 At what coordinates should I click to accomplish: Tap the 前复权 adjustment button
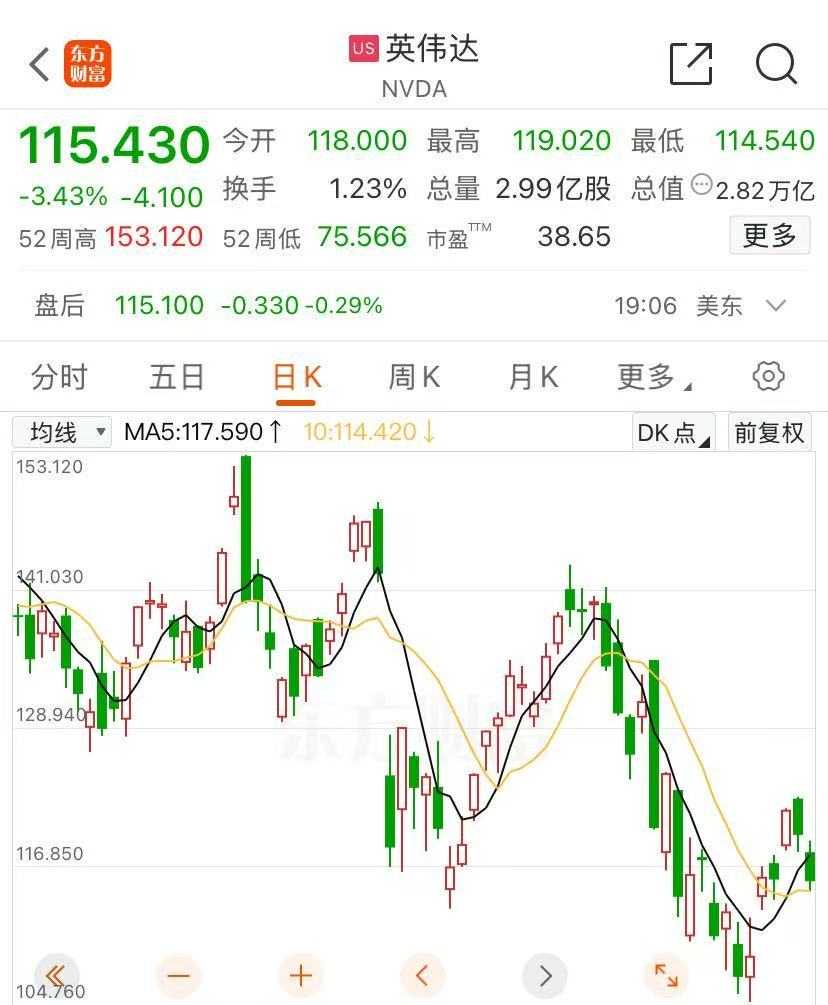point(769,432)
